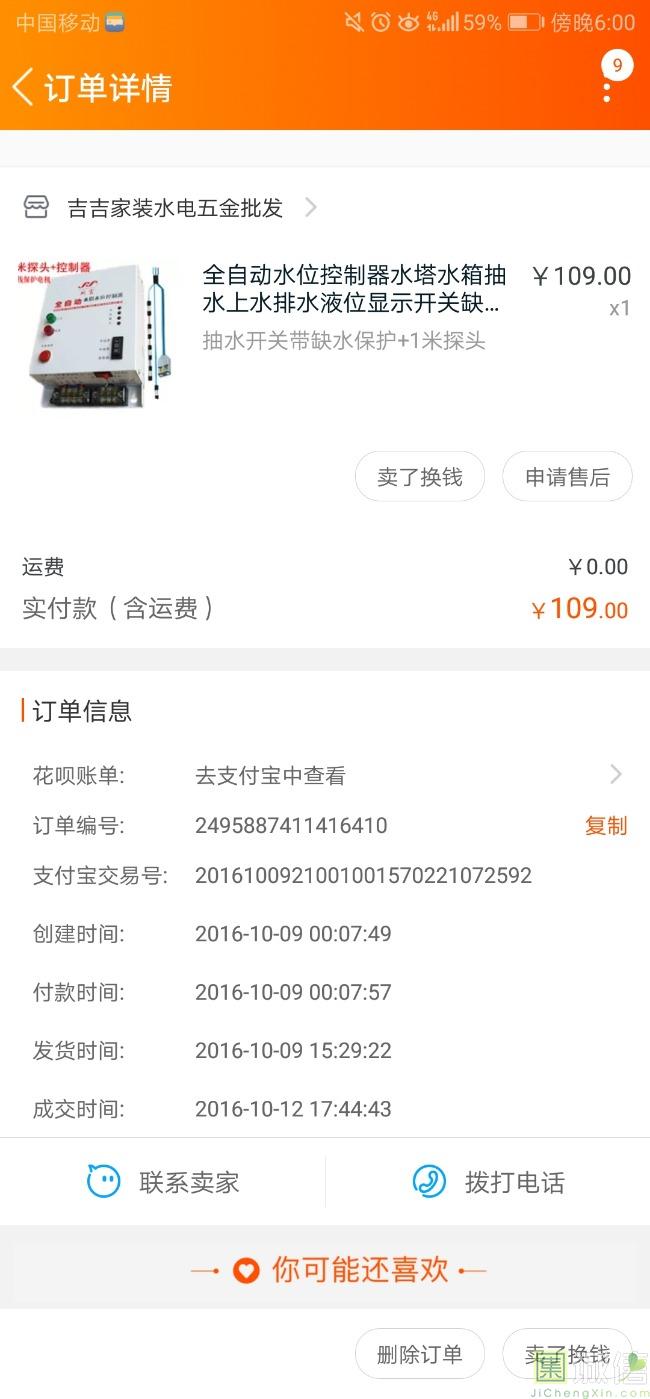The height and width of the screenshot is (1399, 650).
Task: Open the 吉吉家装水电五金批发 shop
Action: coord(175,208)
